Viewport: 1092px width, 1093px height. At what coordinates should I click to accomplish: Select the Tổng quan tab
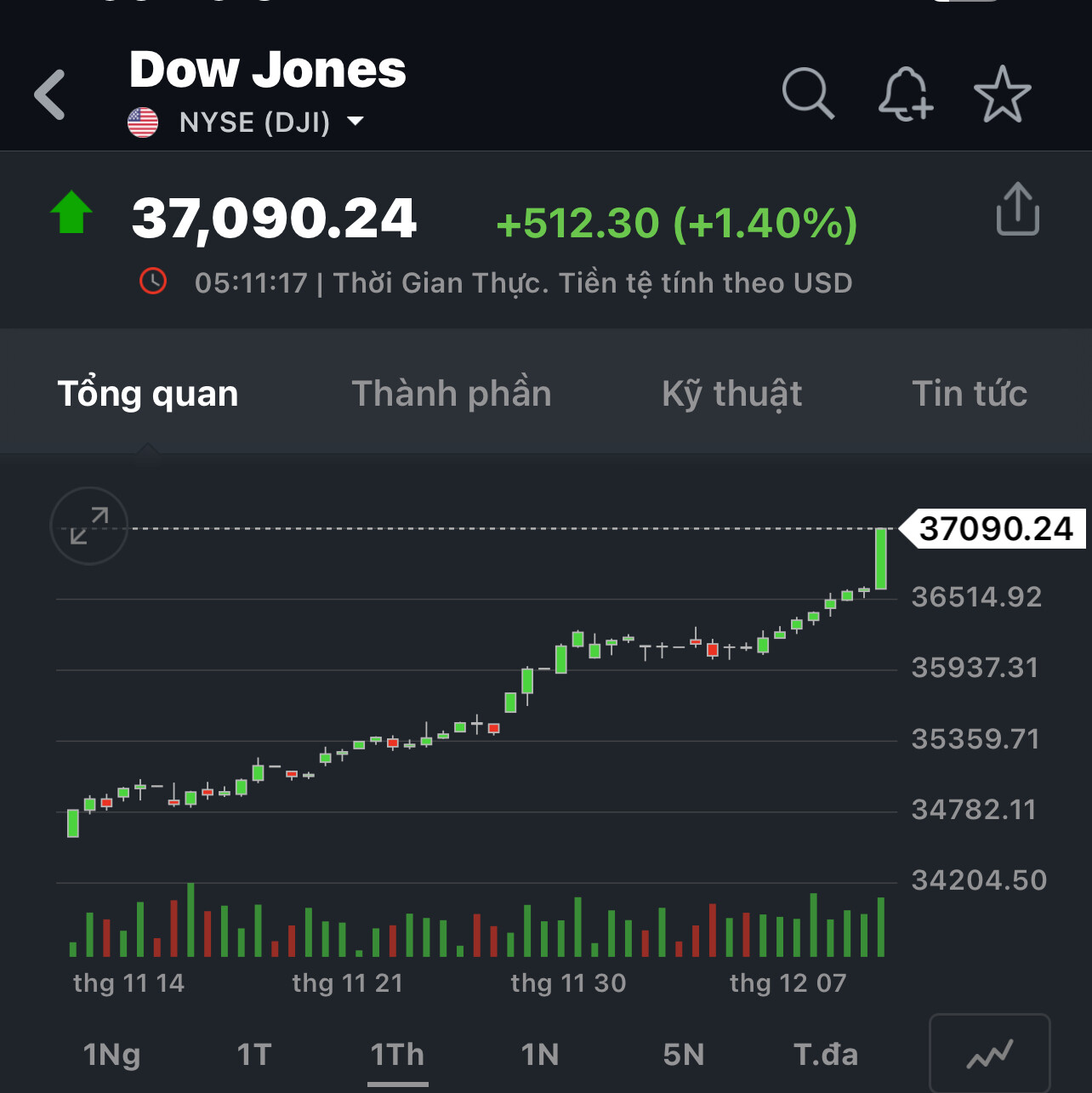[148, 394]
